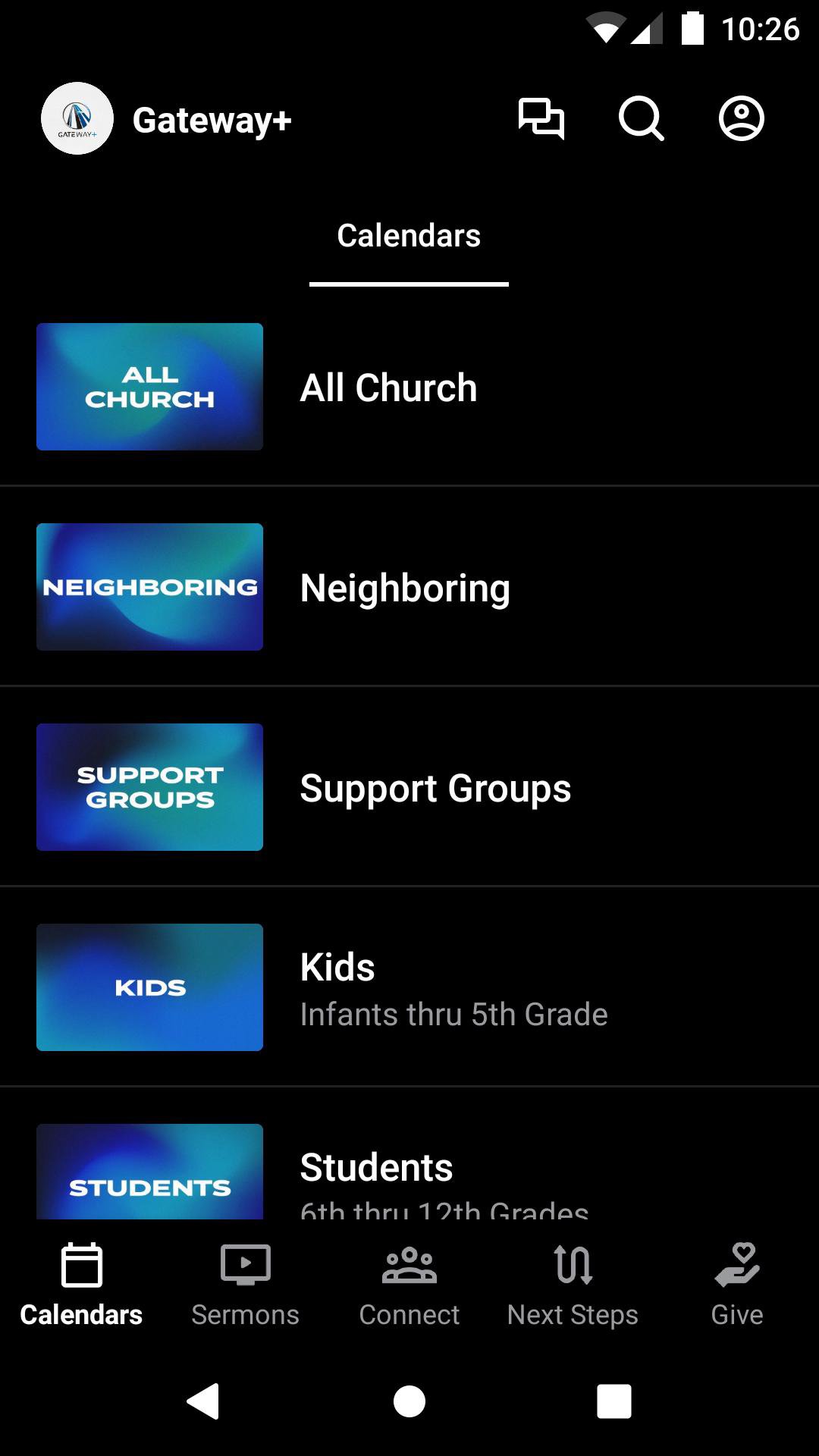The width and height of the screenshot is (819, 1456).
Task: Select the Calendars top tab
Action: (409, 237)
